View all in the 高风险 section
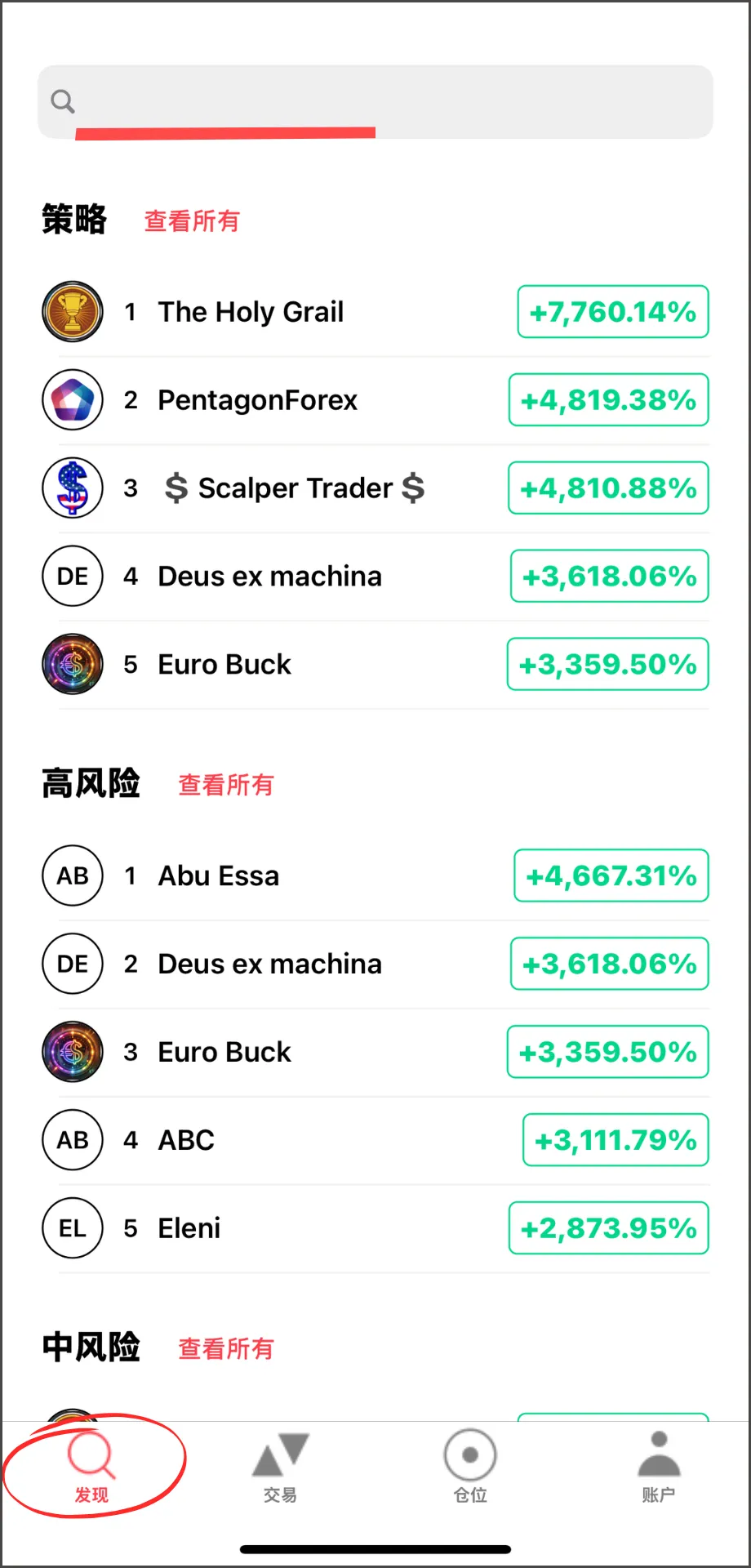751x1568 pixels. (x=226, y=785)
